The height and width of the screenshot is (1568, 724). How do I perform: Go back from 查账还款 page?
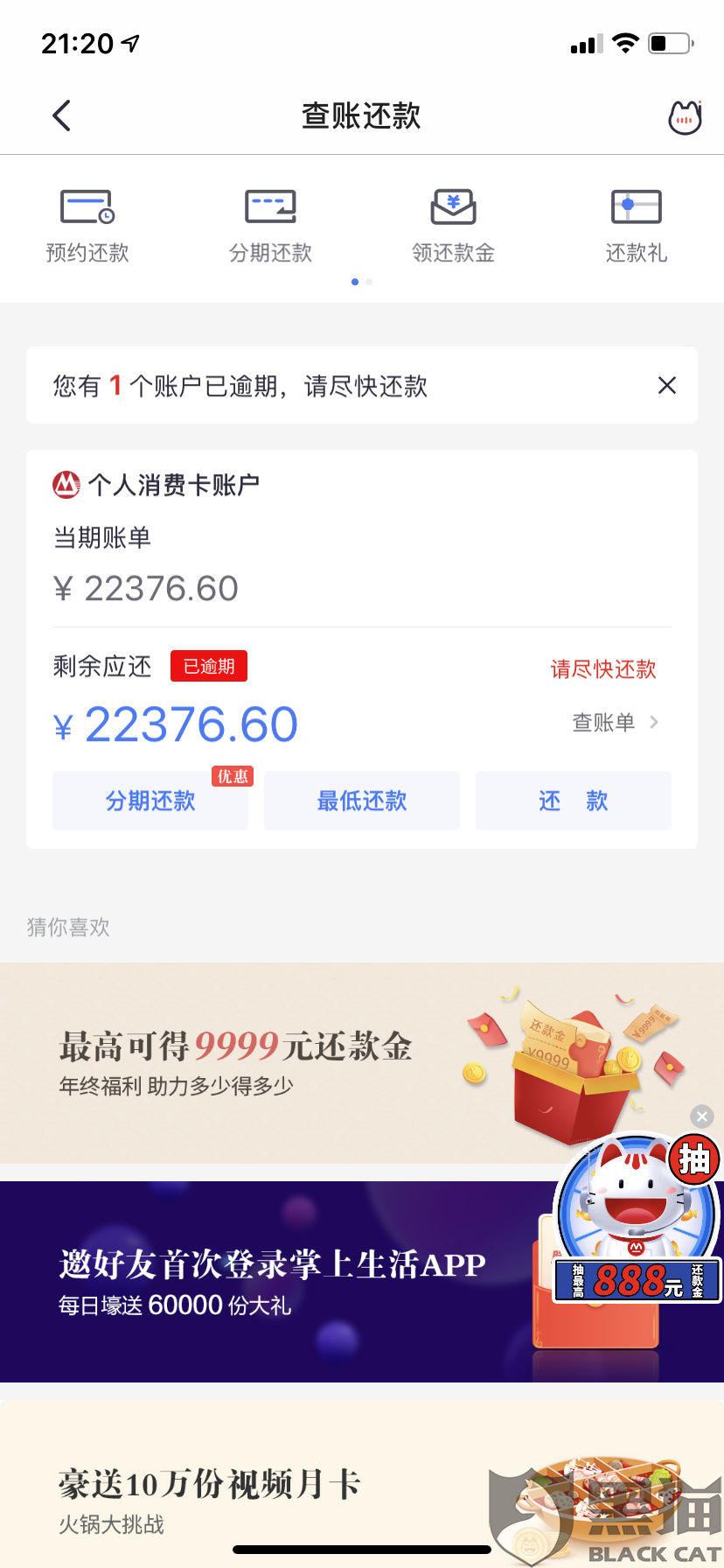click(x=61, y=115)
